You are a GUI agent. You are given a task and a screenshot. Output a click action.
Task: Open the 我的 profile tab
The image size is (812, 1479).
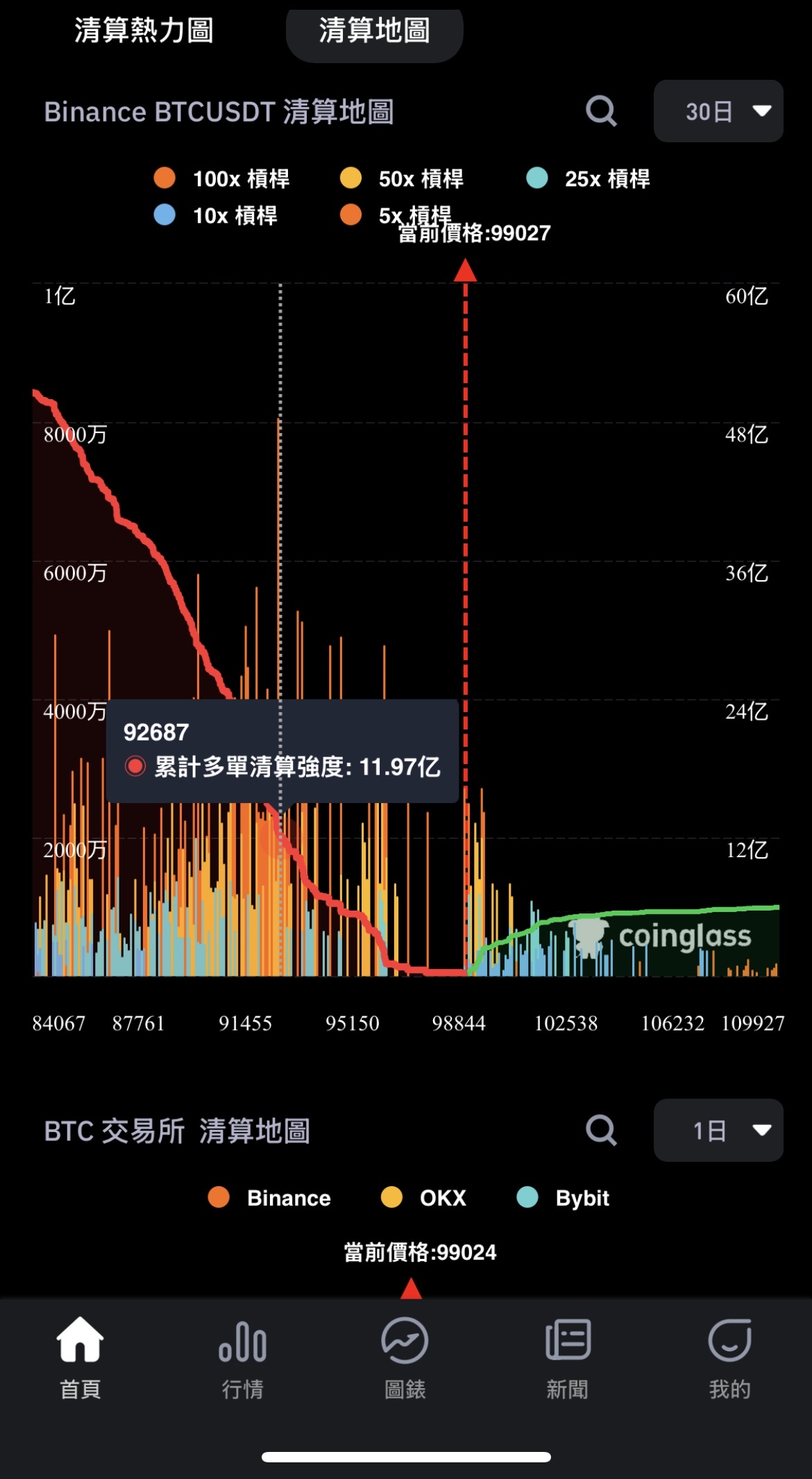730,1358
